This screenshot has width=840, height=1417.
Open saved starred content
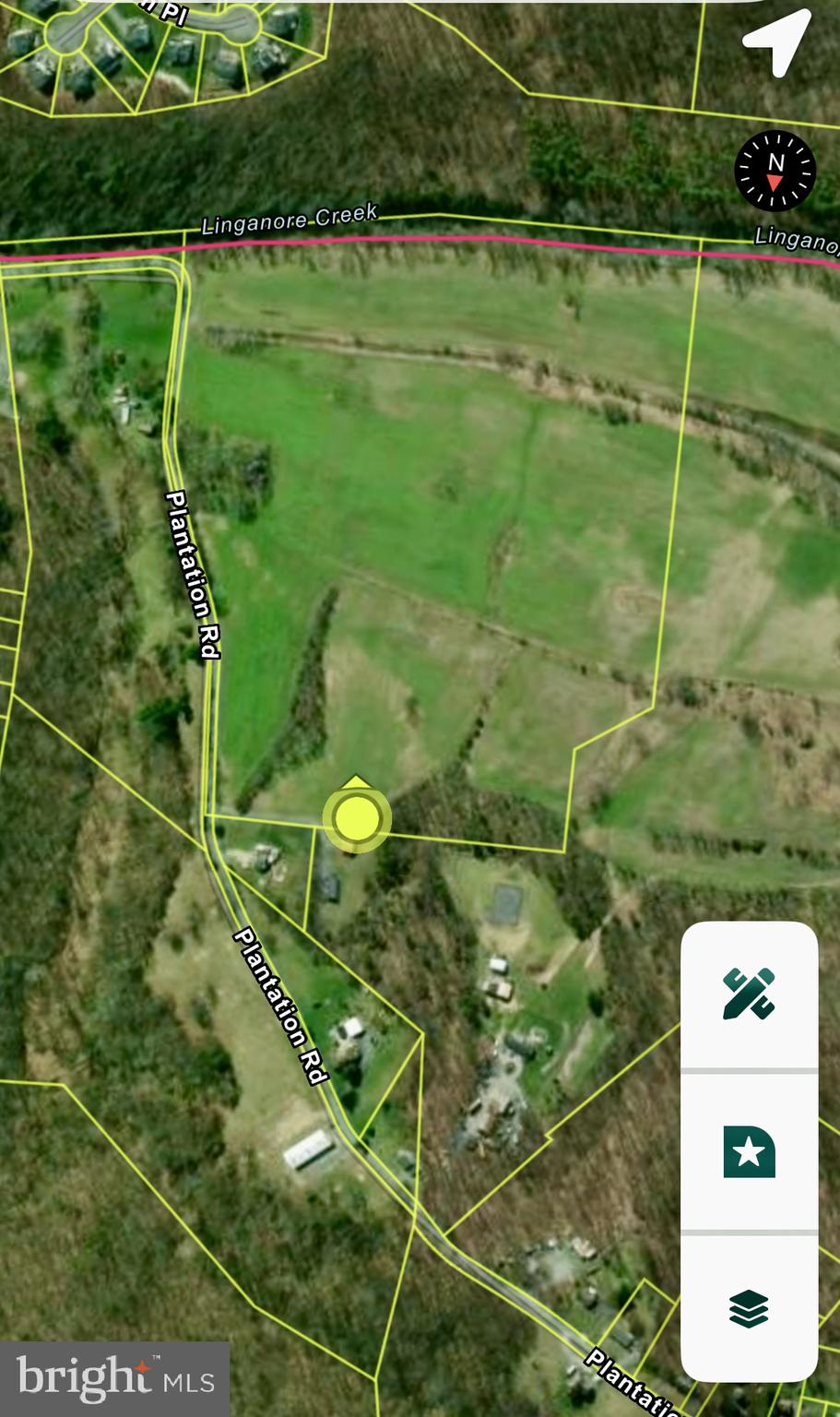(x=749, y=1151)
